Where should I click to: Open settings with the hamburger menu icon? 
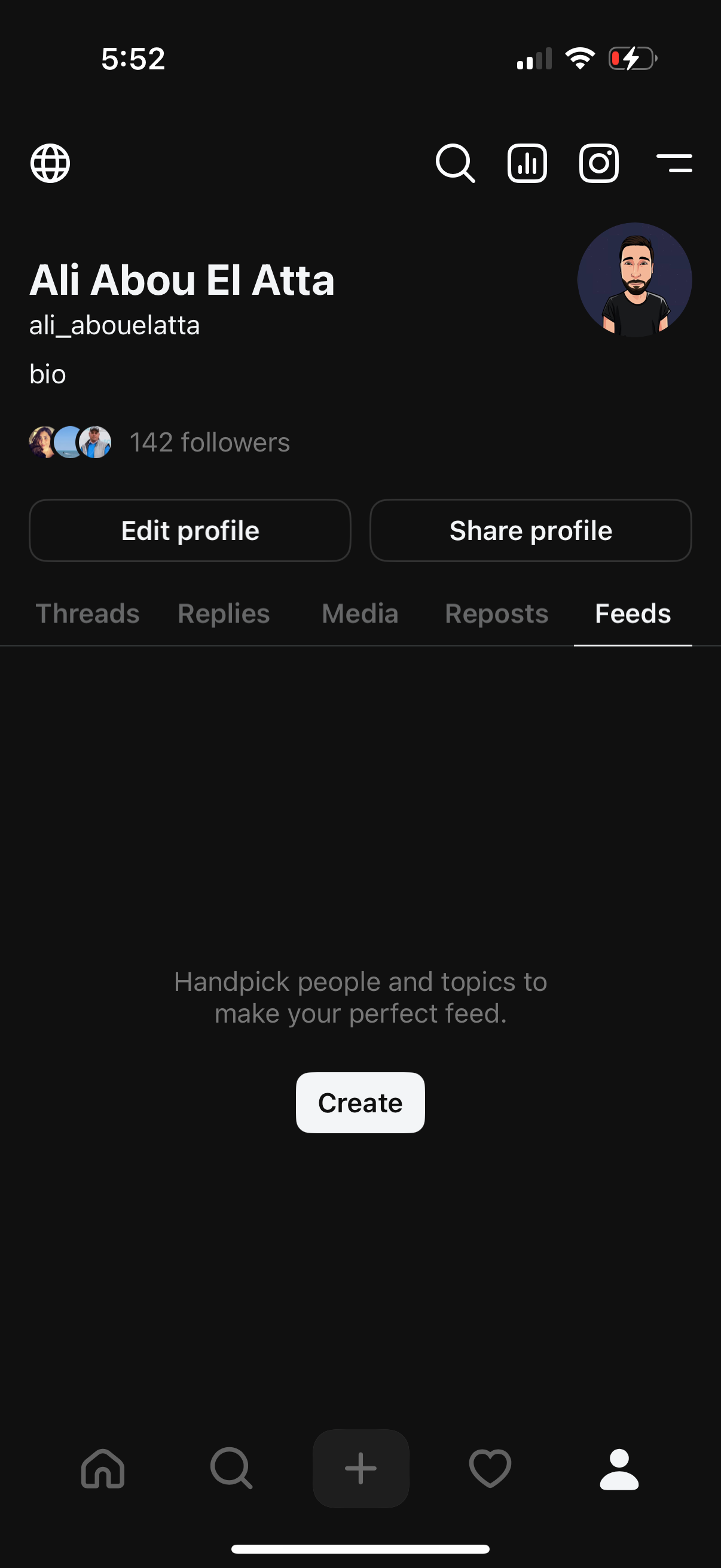(x=674, y=163)
